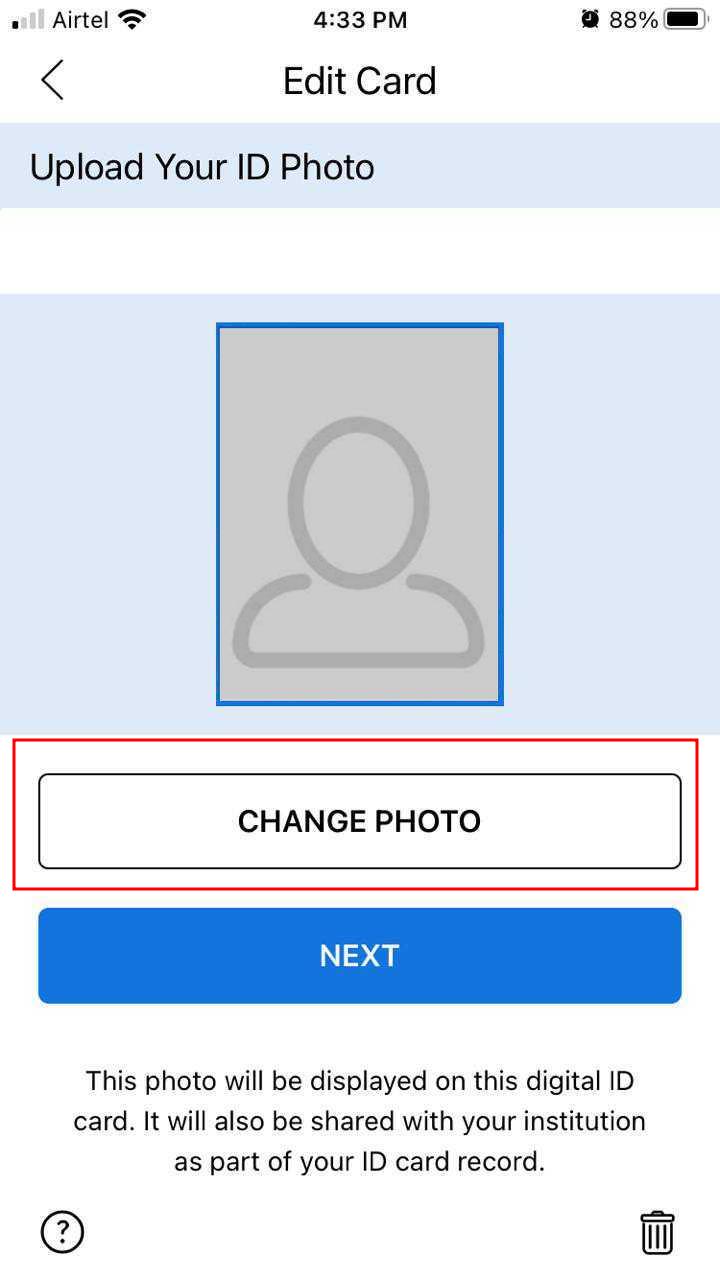Tap the 88% battery percentage text
This screenshot has height=1280, width=720.
(x=634, y=18)
